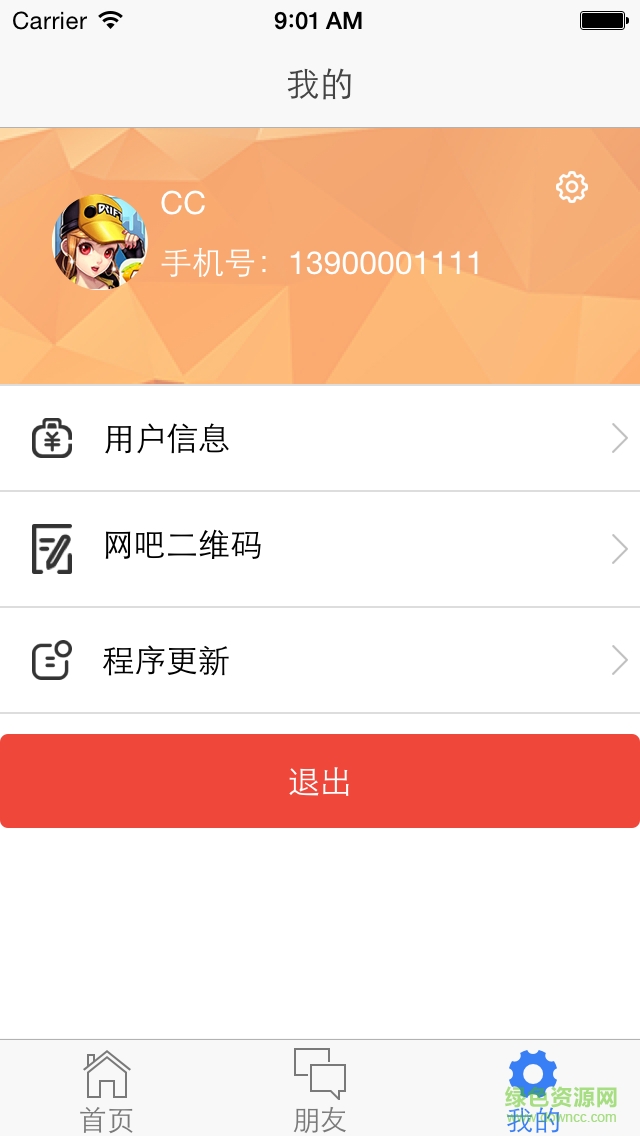Tap the red 退出 button
The image size is (640, 1136).
[x=320, y=781]
